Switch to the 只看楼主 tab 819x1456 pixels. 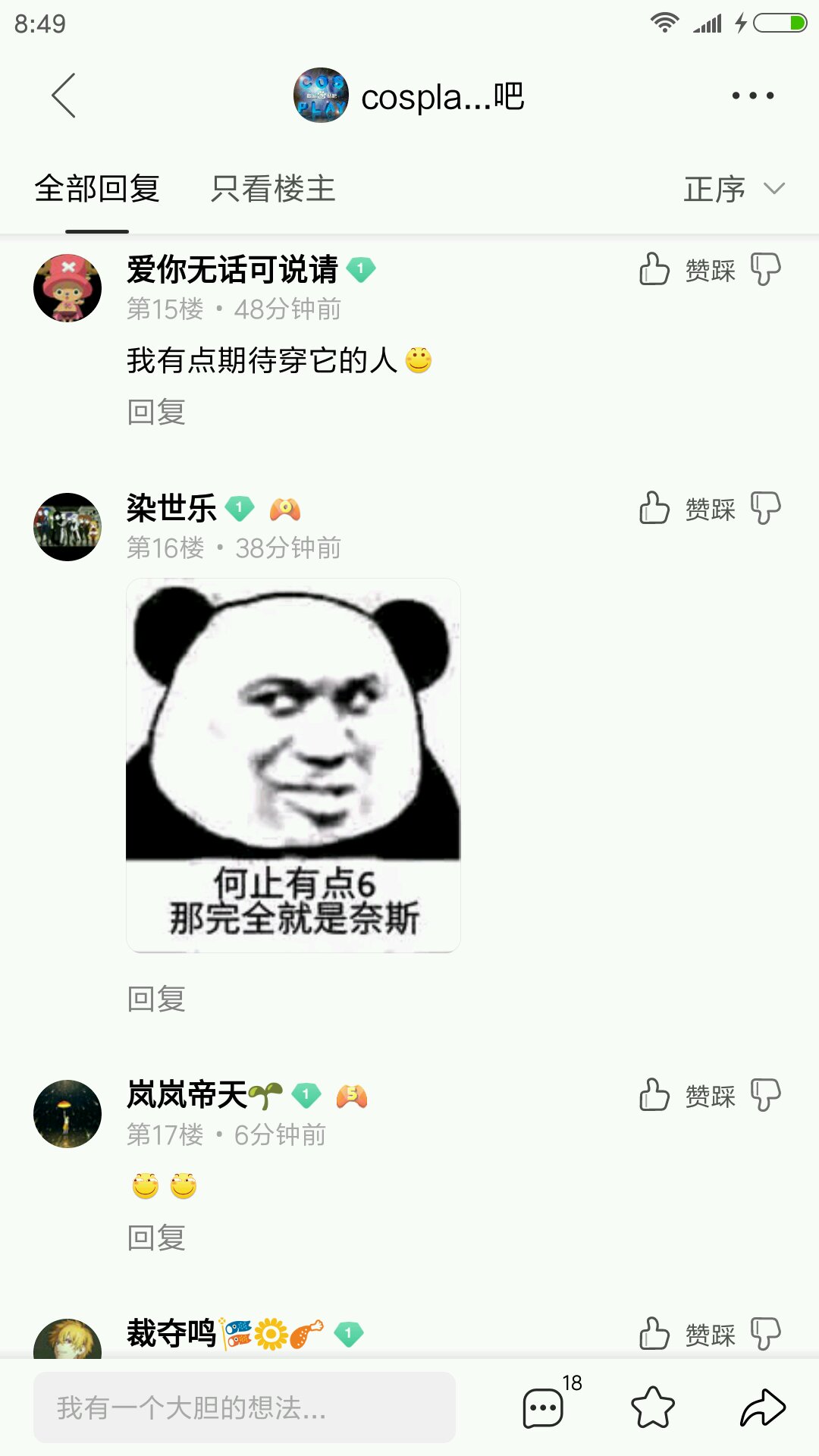click(273, 189)
